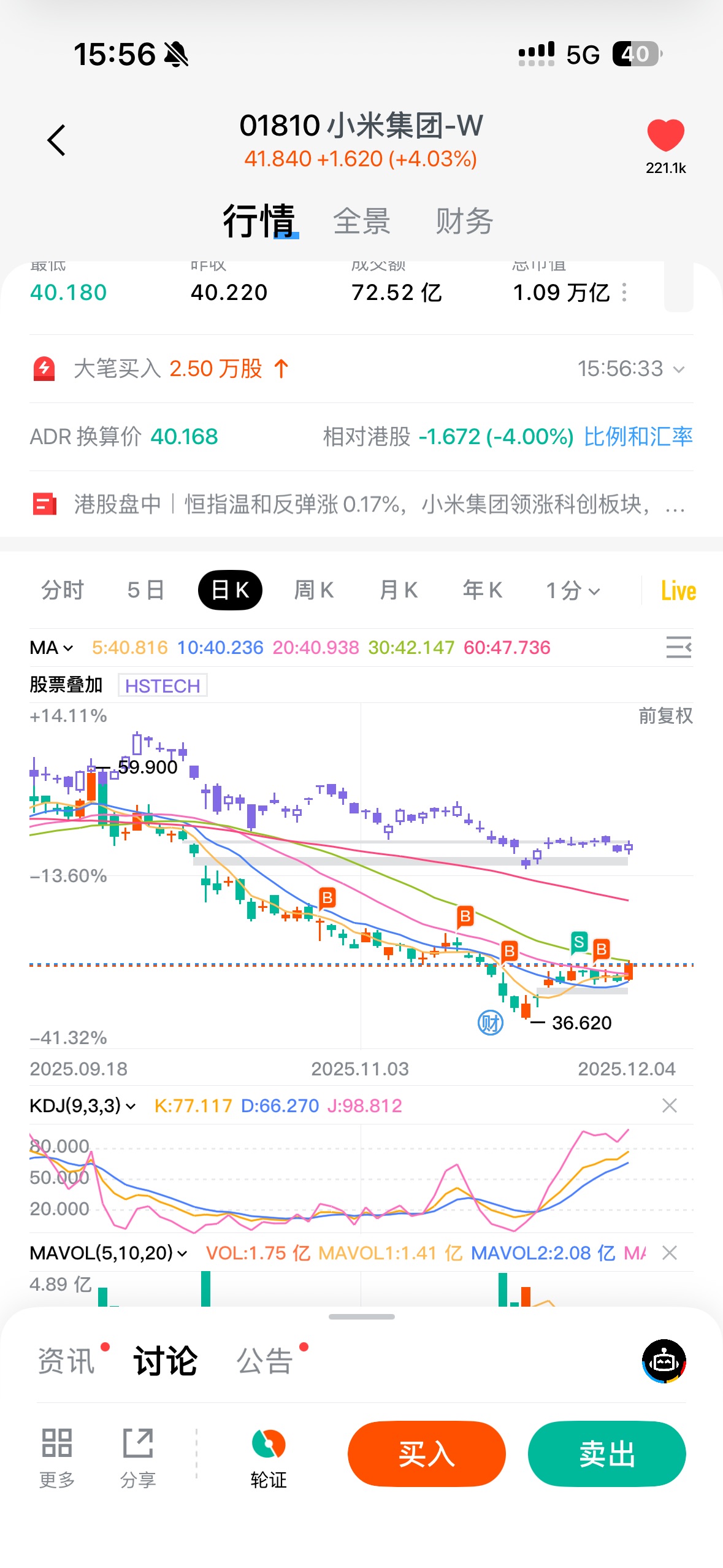
Task: Switch to the 资讯 tab
Action: pos(67,1361)
